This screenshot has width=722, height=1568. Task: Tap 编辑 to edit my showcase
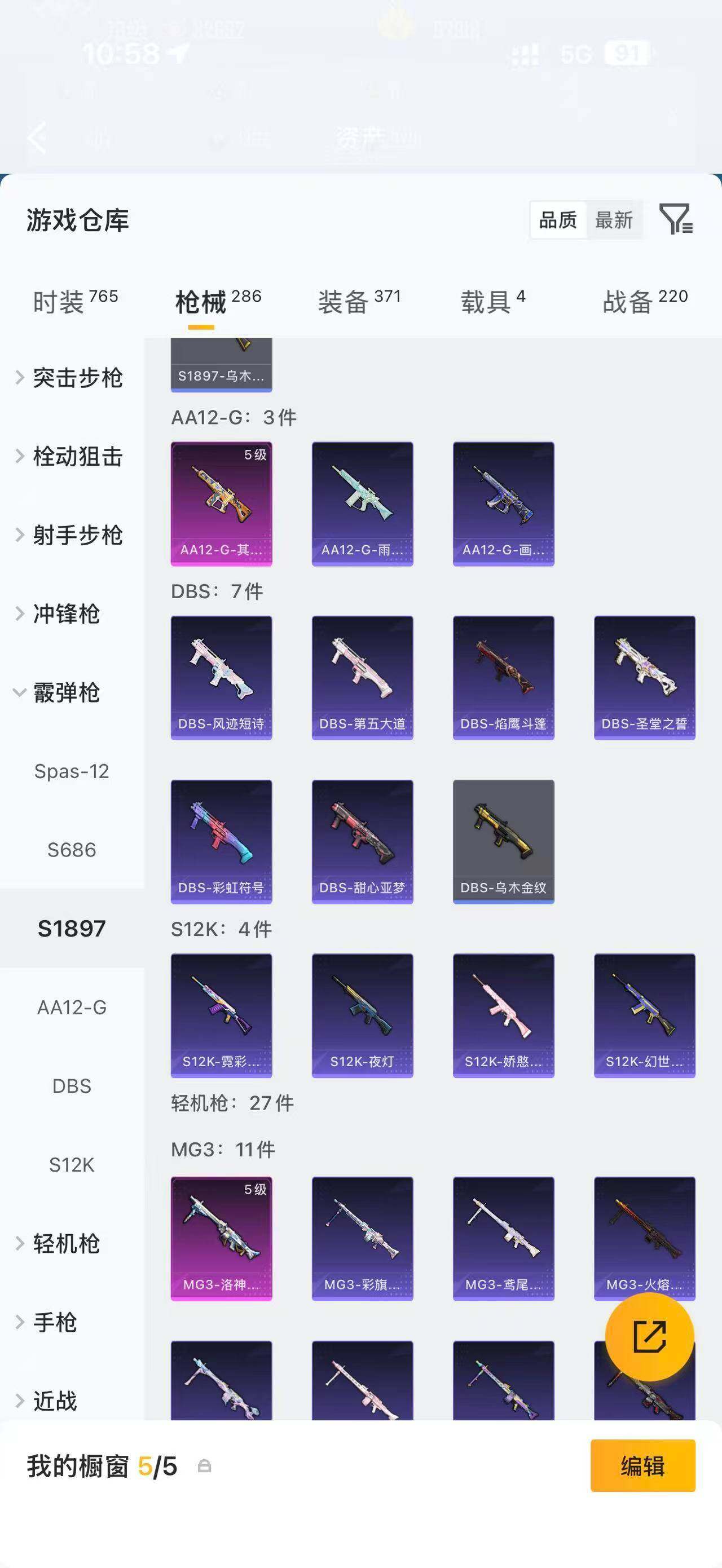tap(643, 1466)
